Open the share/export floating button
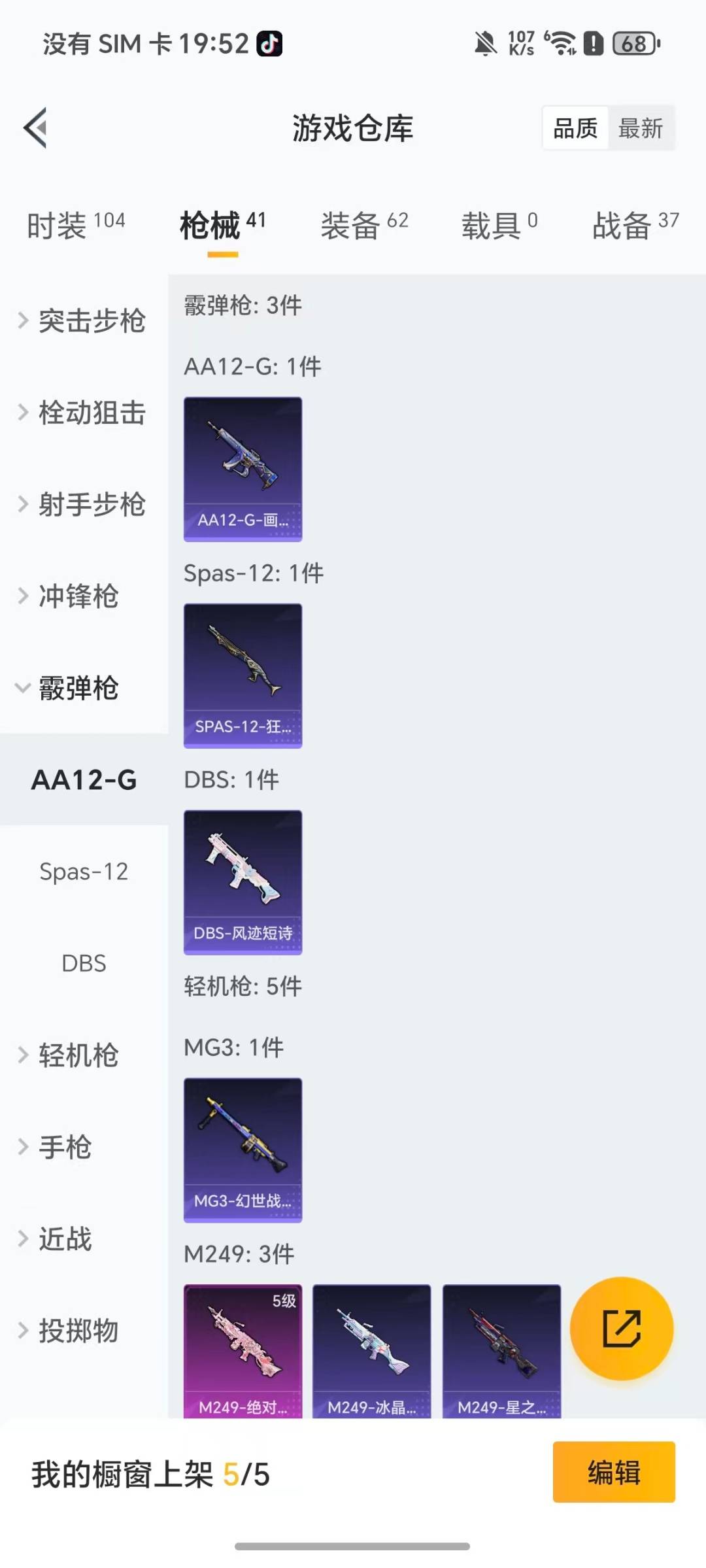706x1568 pixels. [x=622, y=1329]
